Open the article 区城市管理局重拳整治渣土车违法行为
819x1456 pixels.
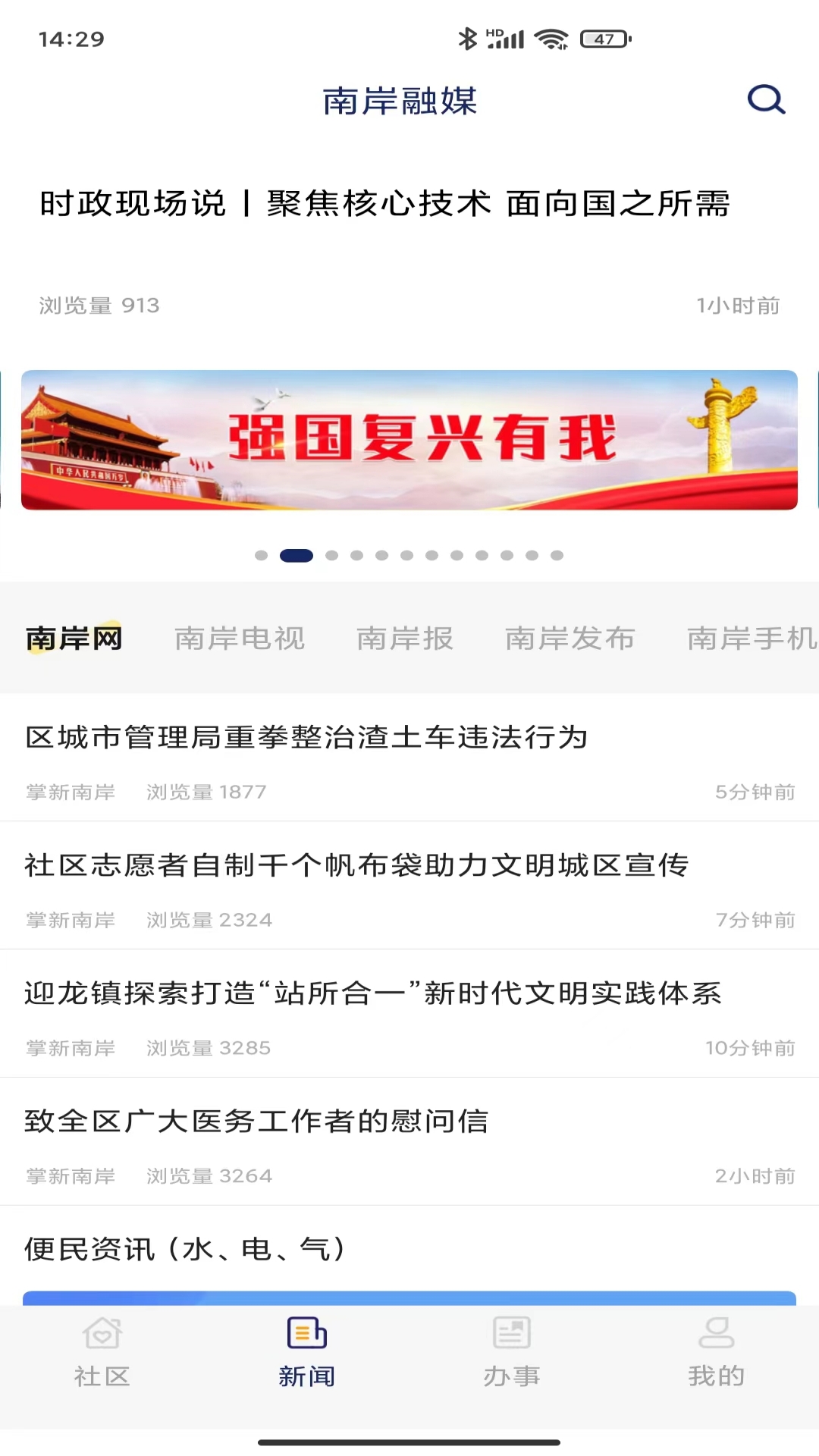coord(306,737)
